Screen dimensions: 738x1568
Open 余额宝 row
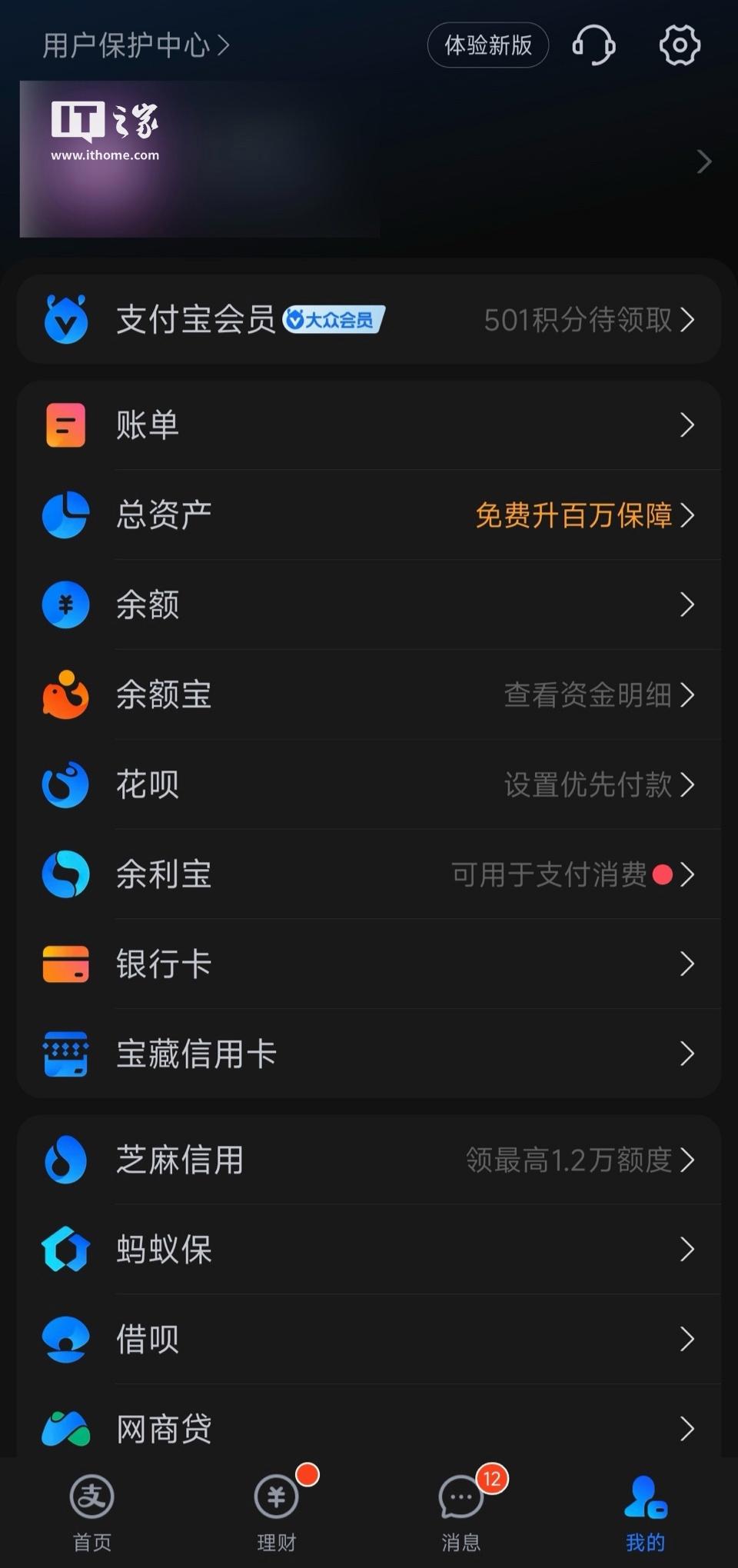coord(369,694)
